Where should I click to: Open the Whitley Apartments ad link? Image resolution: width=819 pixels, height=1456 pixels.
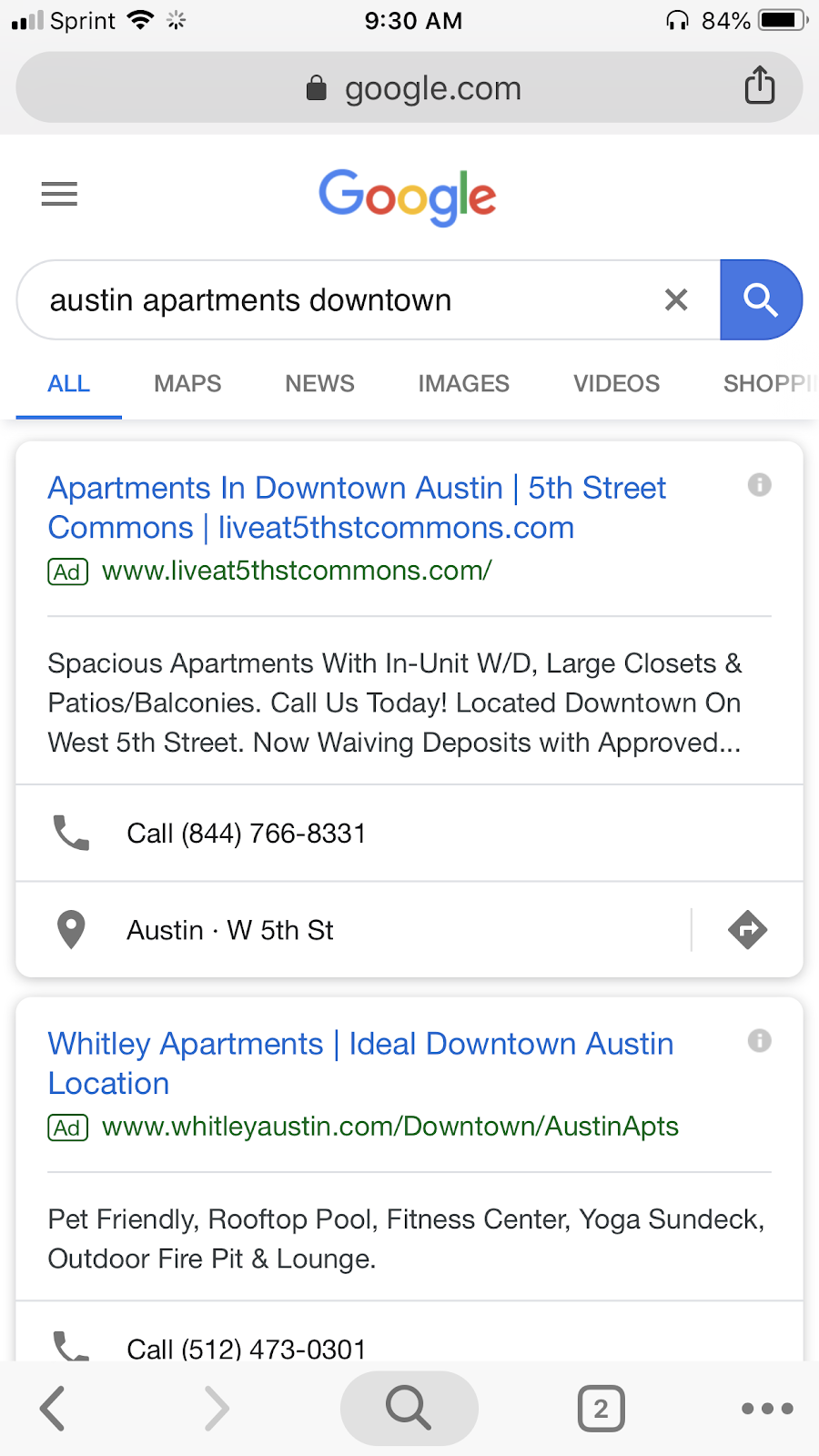click(x=360, y=1063)
